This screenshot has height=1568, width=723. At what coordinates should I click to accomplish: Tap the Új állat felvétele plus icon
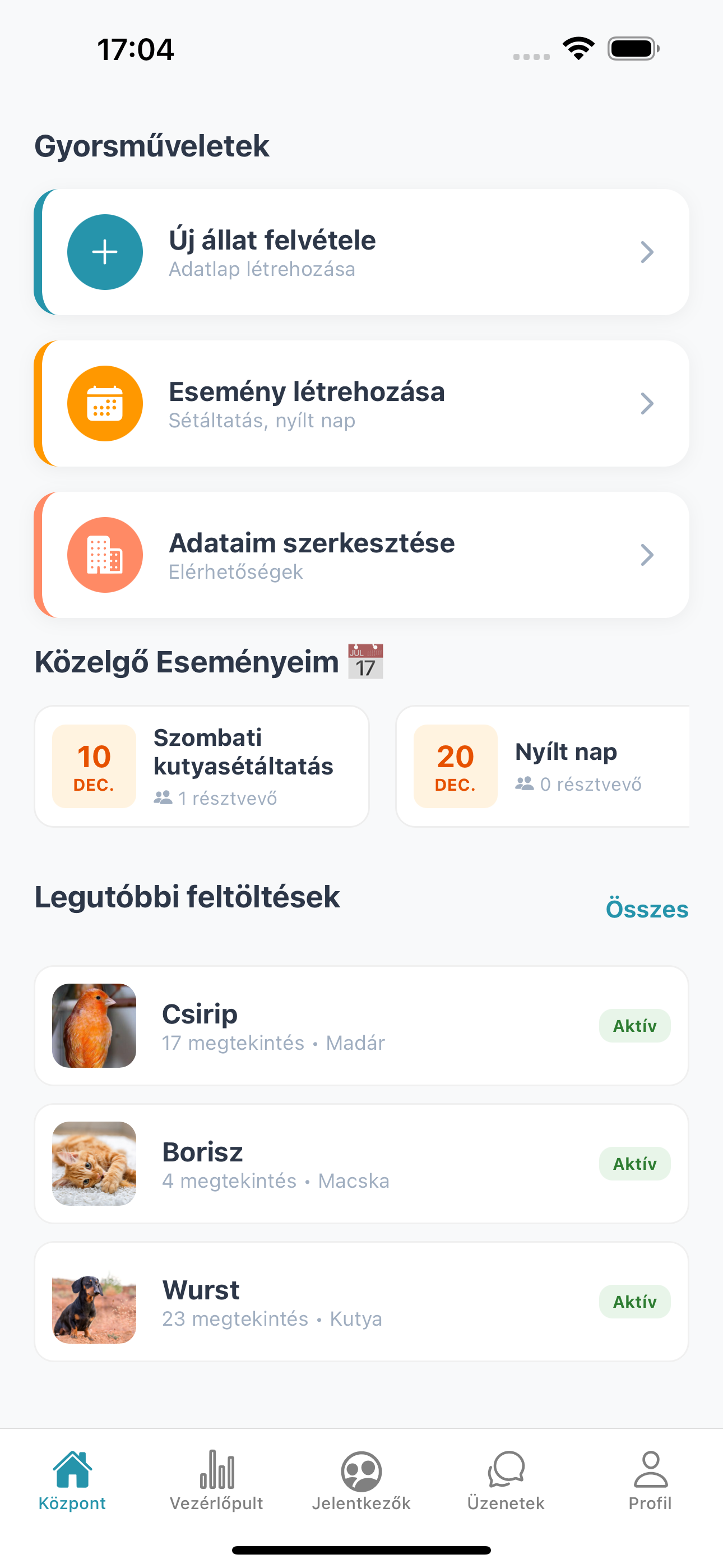pos(105,251)
